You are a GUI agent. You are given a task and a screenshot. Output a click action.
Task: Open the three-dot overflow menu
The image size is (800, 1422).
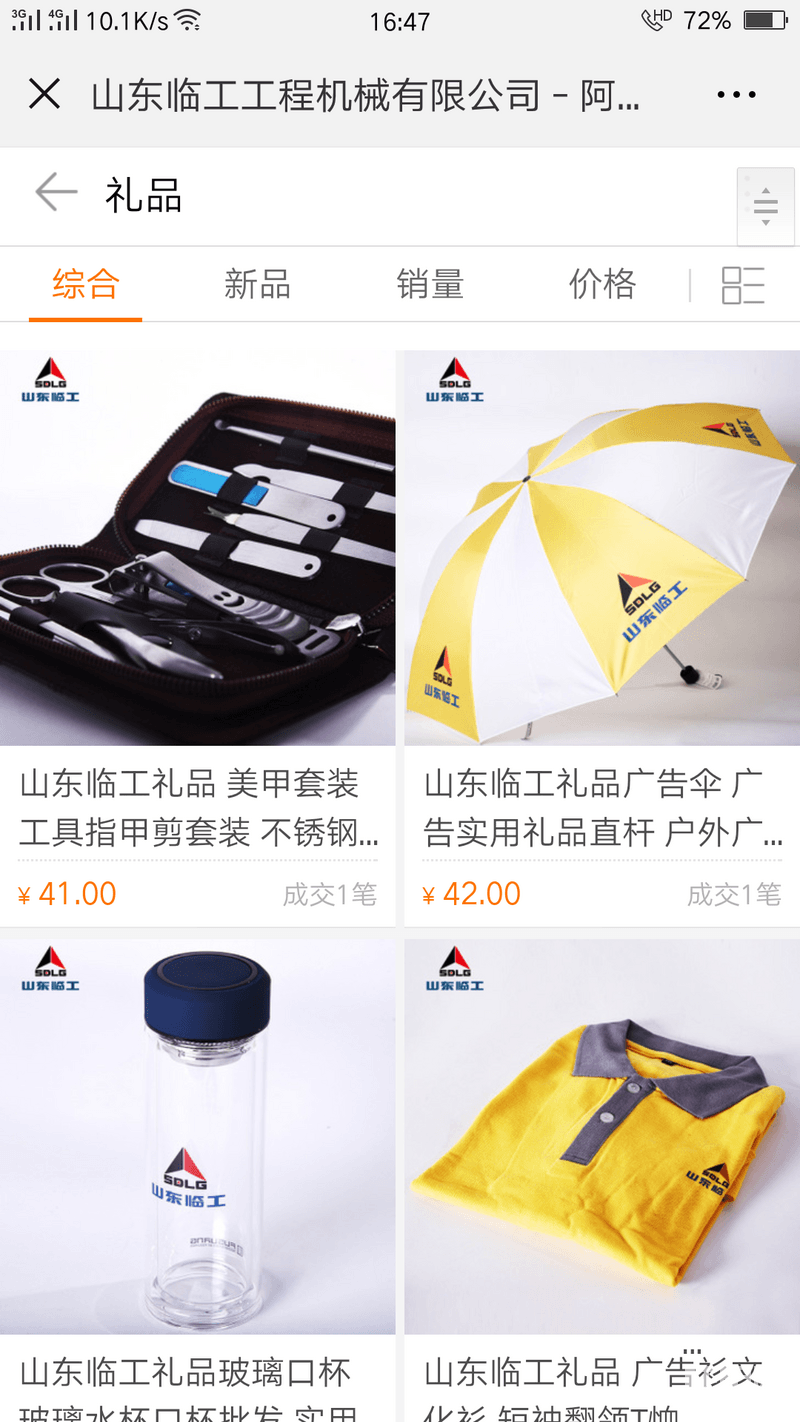[736, 95]
